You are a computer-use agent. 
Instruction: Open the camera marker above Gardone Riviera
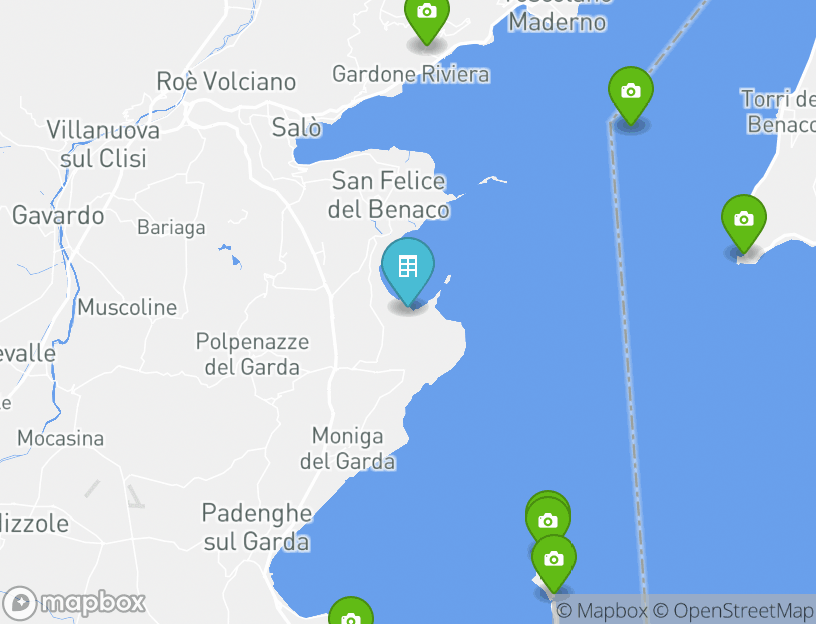pyautogui.click(x=427, y=14)
